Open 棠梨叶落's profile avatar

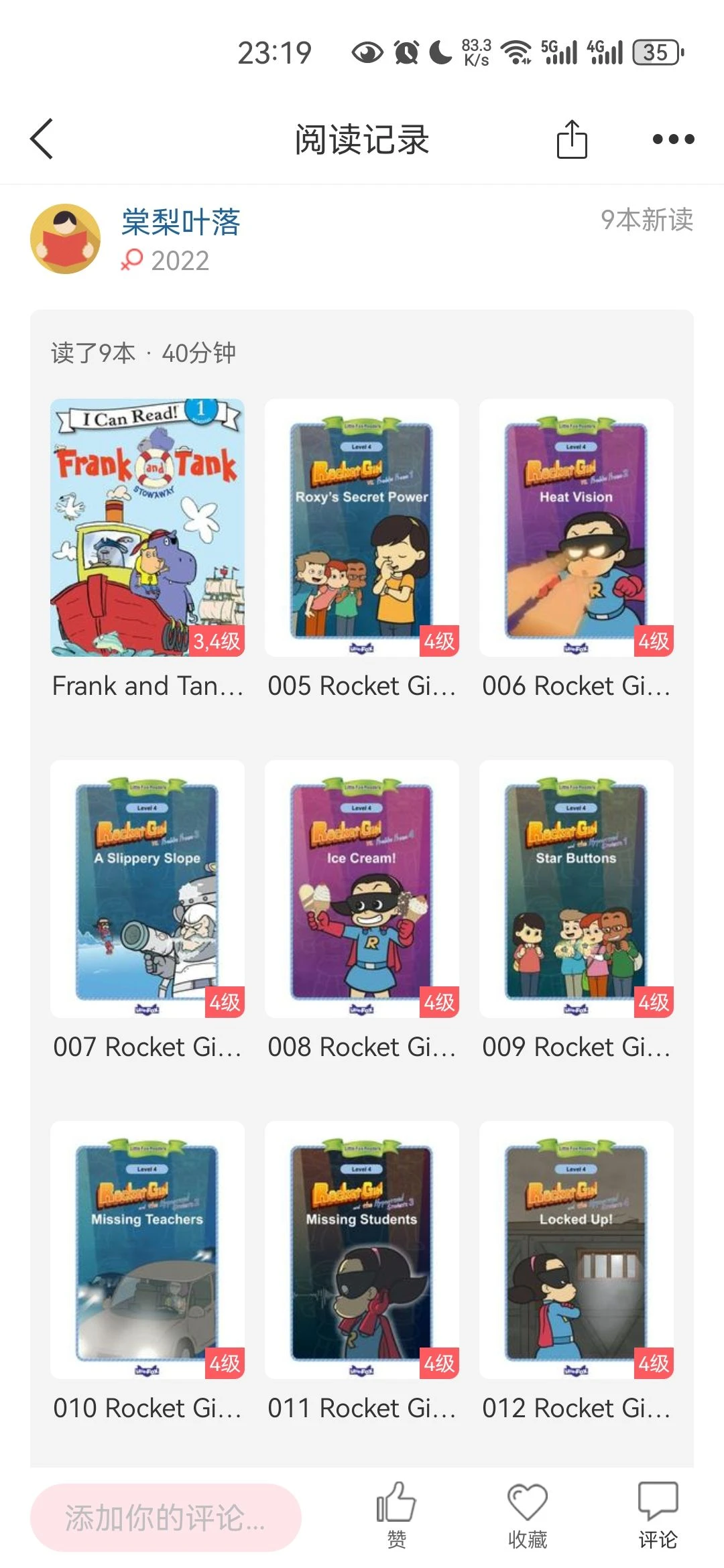tap(65, 239)
